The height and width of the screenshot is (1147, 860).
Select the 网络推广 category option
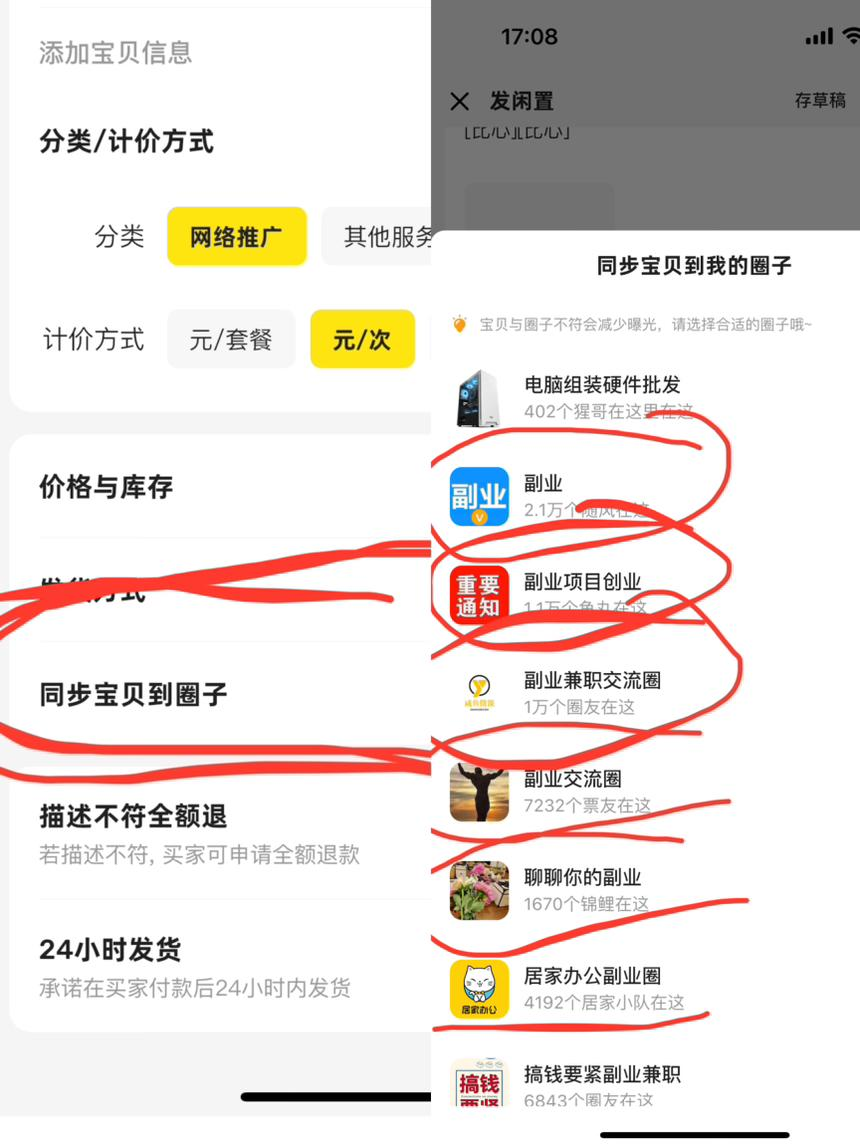pos(236,236)
